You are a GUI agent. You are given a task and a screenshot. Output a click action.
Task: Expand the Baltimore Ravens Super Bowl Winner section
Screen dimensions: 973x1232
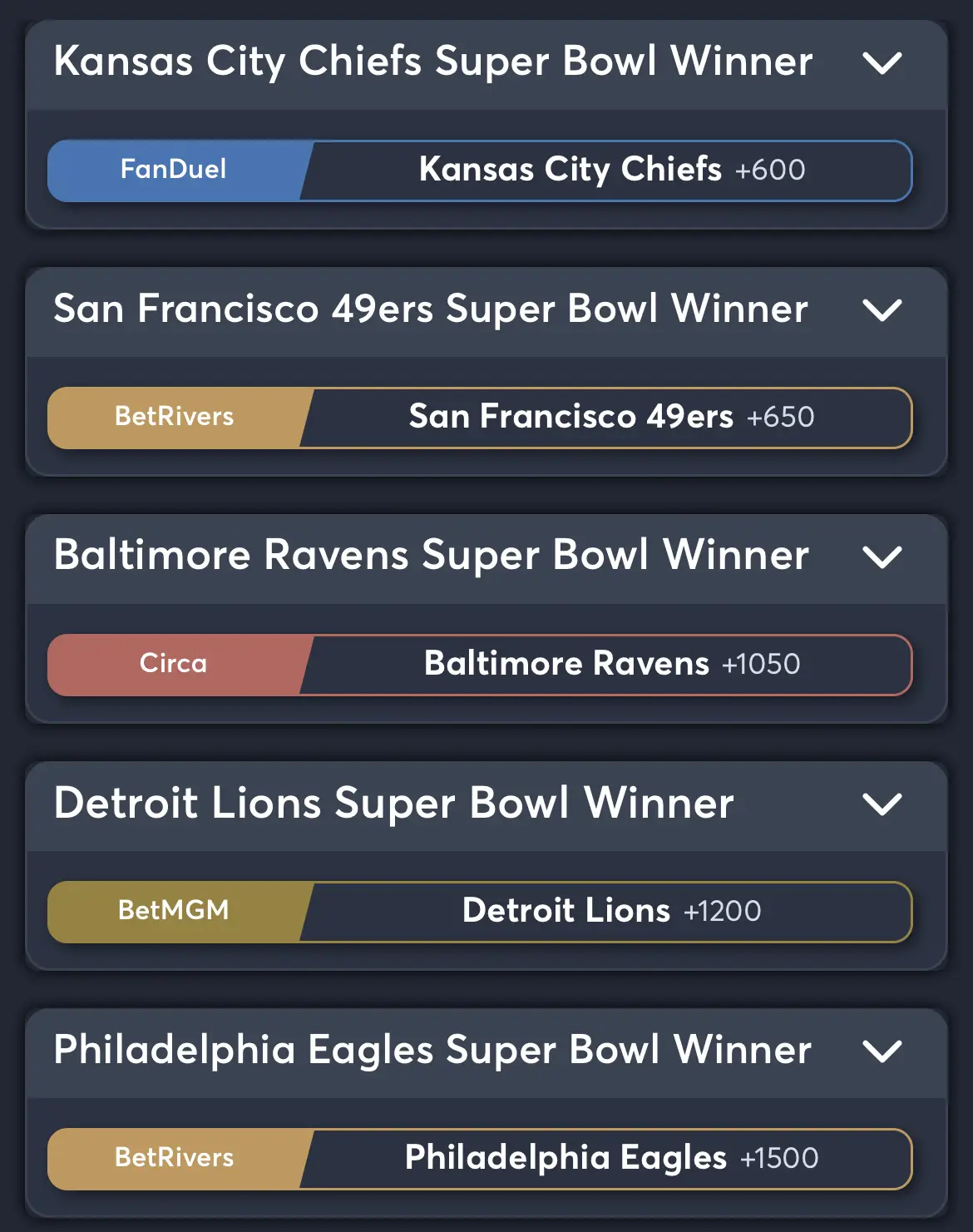[x=882, y=557]
